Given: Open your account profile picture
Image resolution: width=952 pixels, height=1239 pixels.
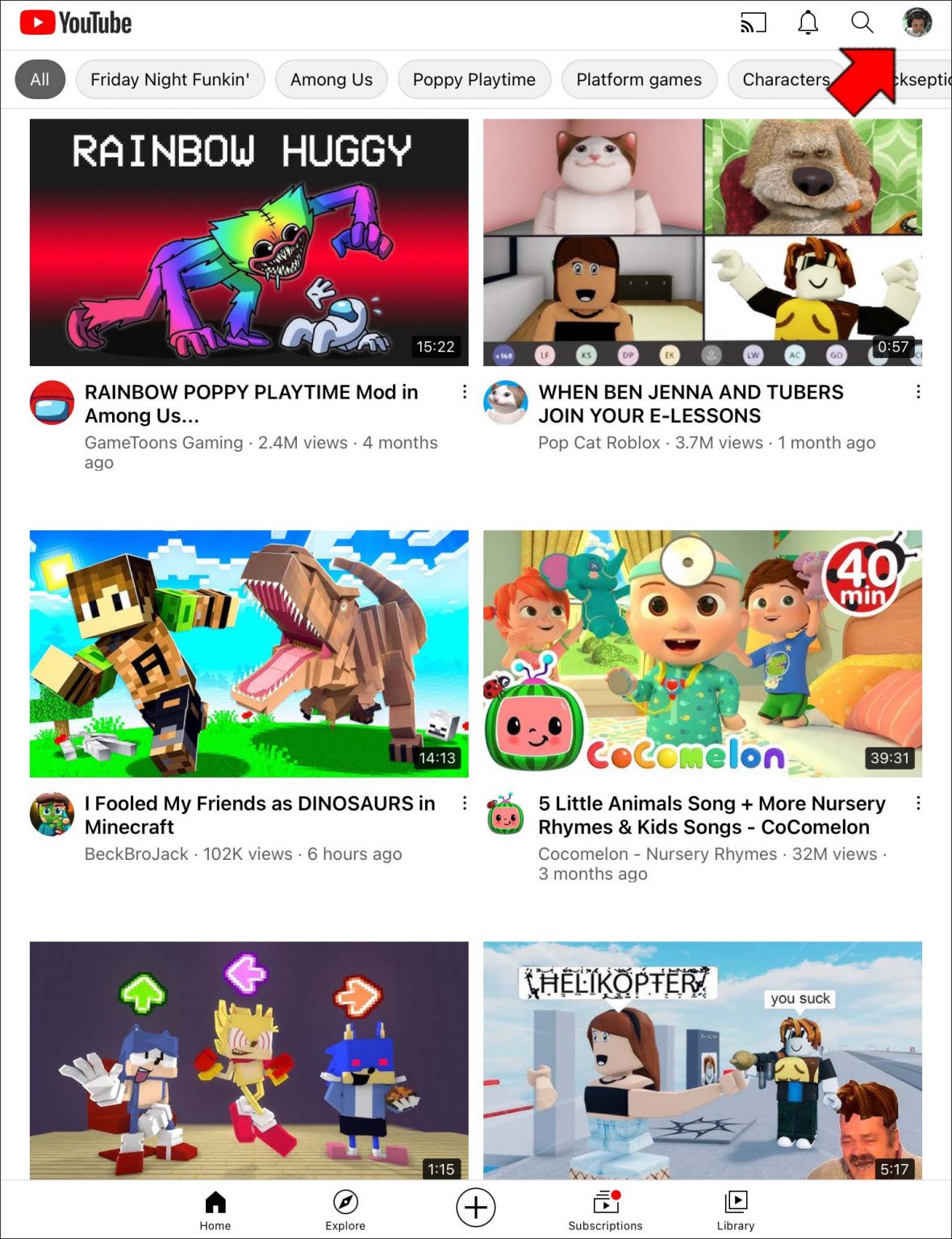Looking at the screenshot, I should click(x=917, y=23).
